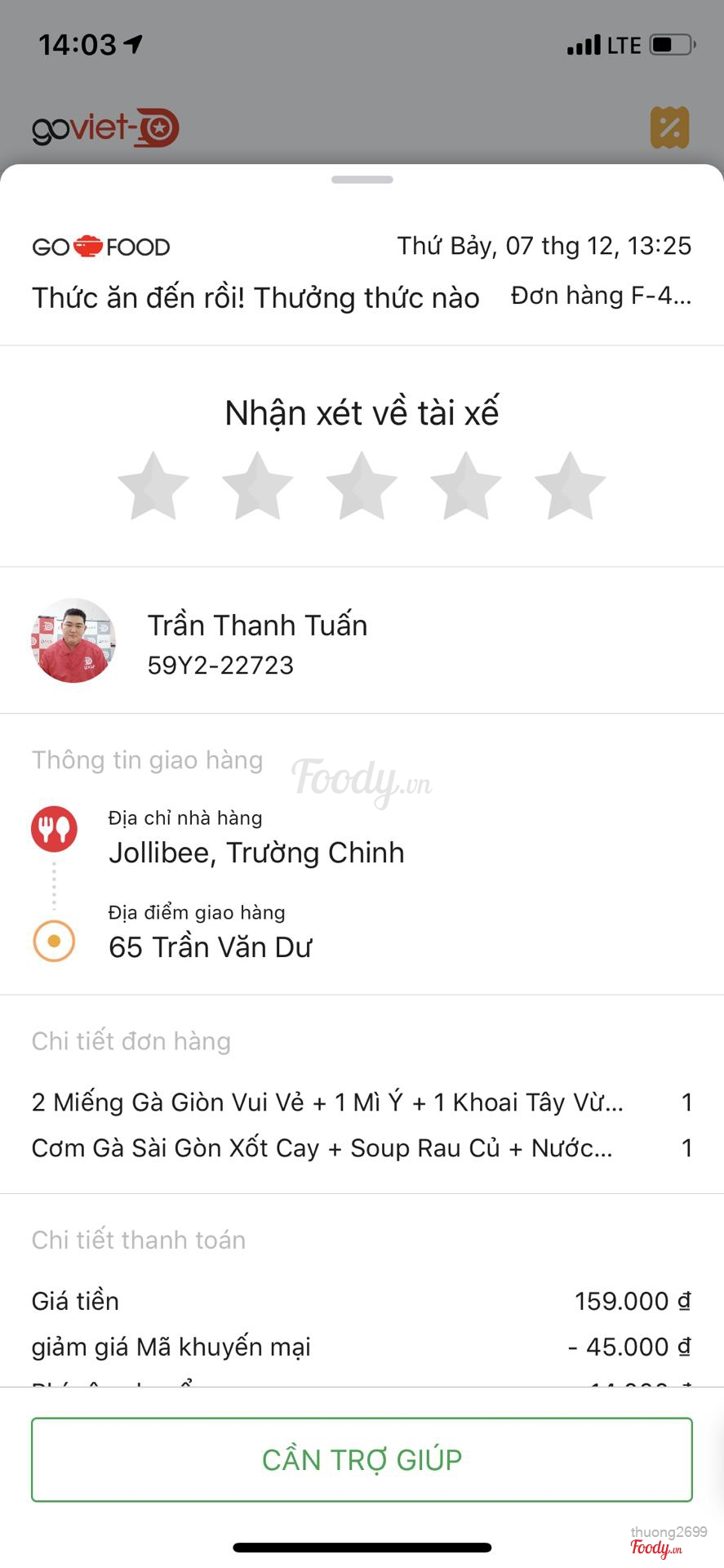Rate the driver two stars
Image resolution: width=724 pixels, height=1568 pixels.
pos(257,487)
